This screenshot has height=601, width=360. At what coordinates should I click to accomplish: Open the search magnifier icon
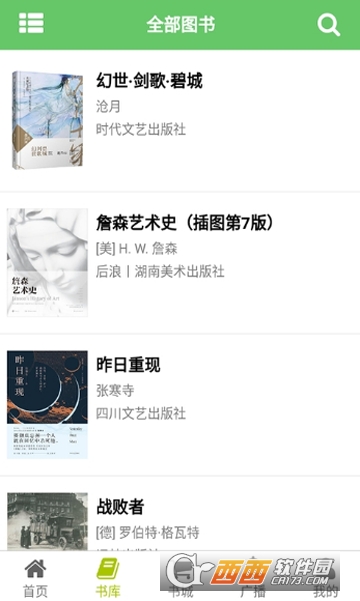(x=328, y=25)
